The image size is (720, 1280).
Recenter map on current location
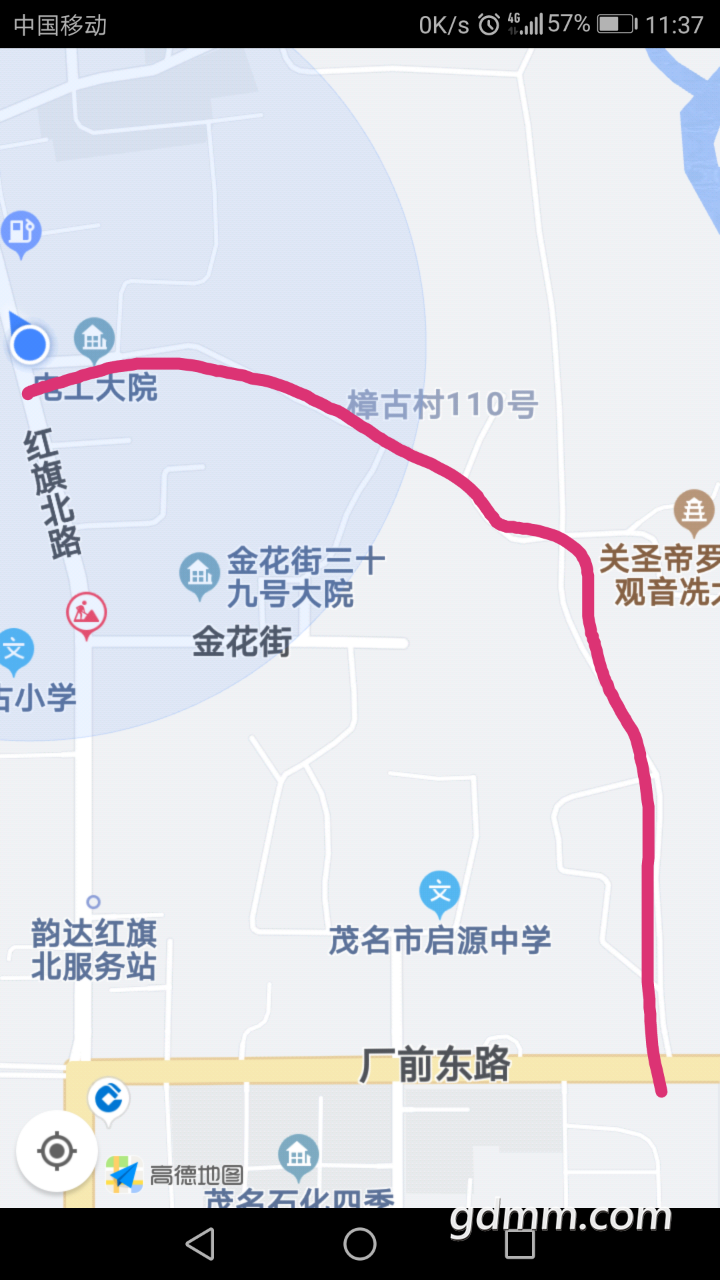click(x=56, y=1152)
